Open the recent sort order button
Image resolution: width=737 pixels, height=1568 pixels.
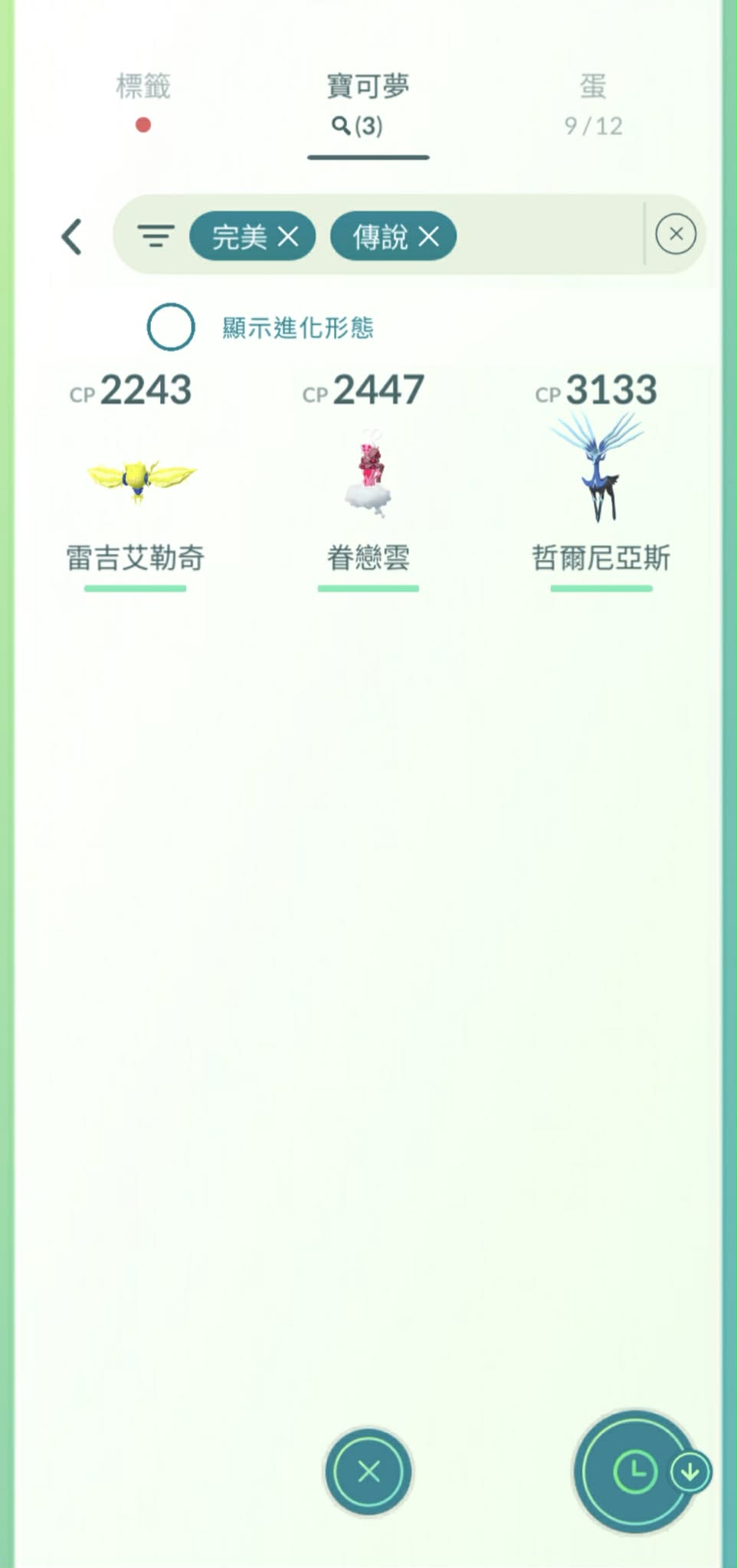[x=636, y=1471]
